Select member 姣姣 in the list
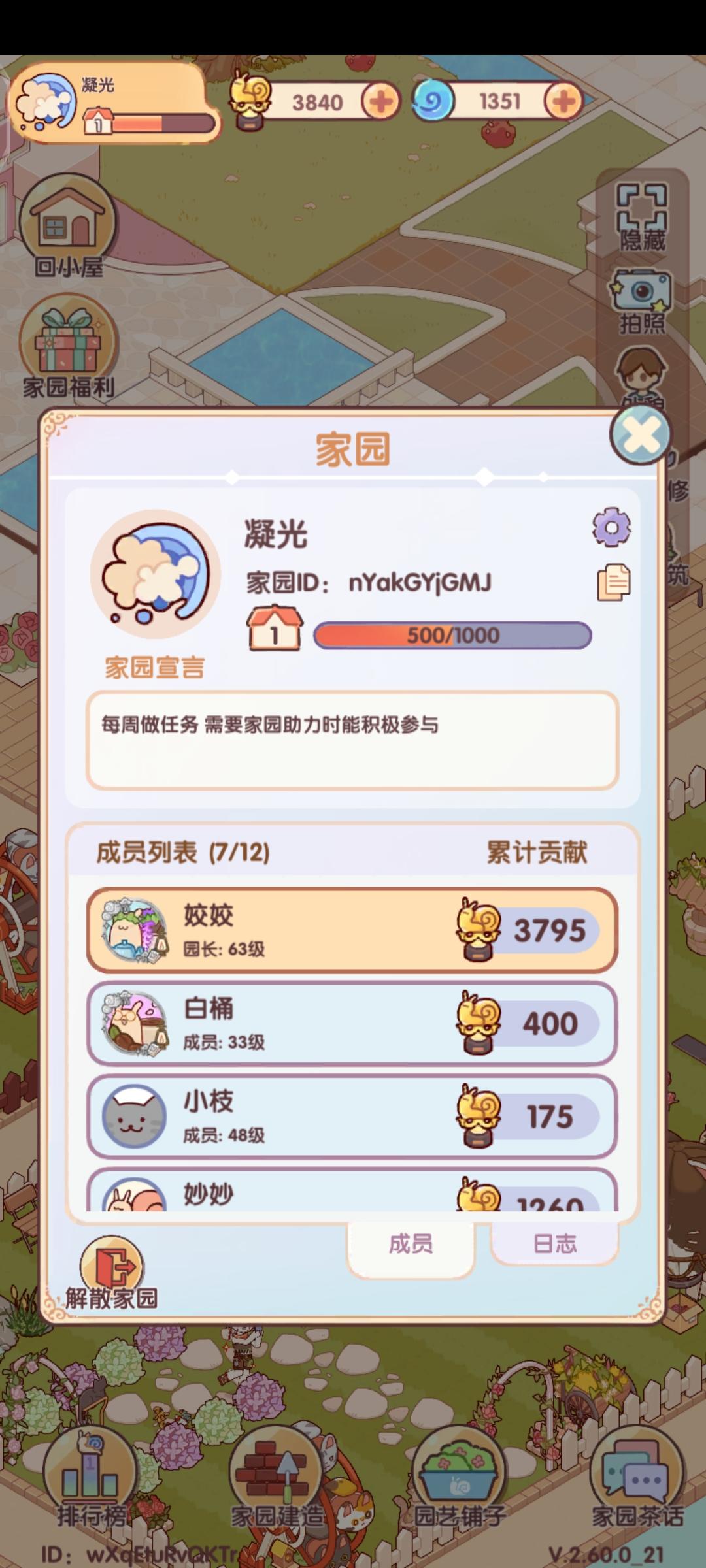The width and height of the screenshot is (706, 1568). pos(353,931)
